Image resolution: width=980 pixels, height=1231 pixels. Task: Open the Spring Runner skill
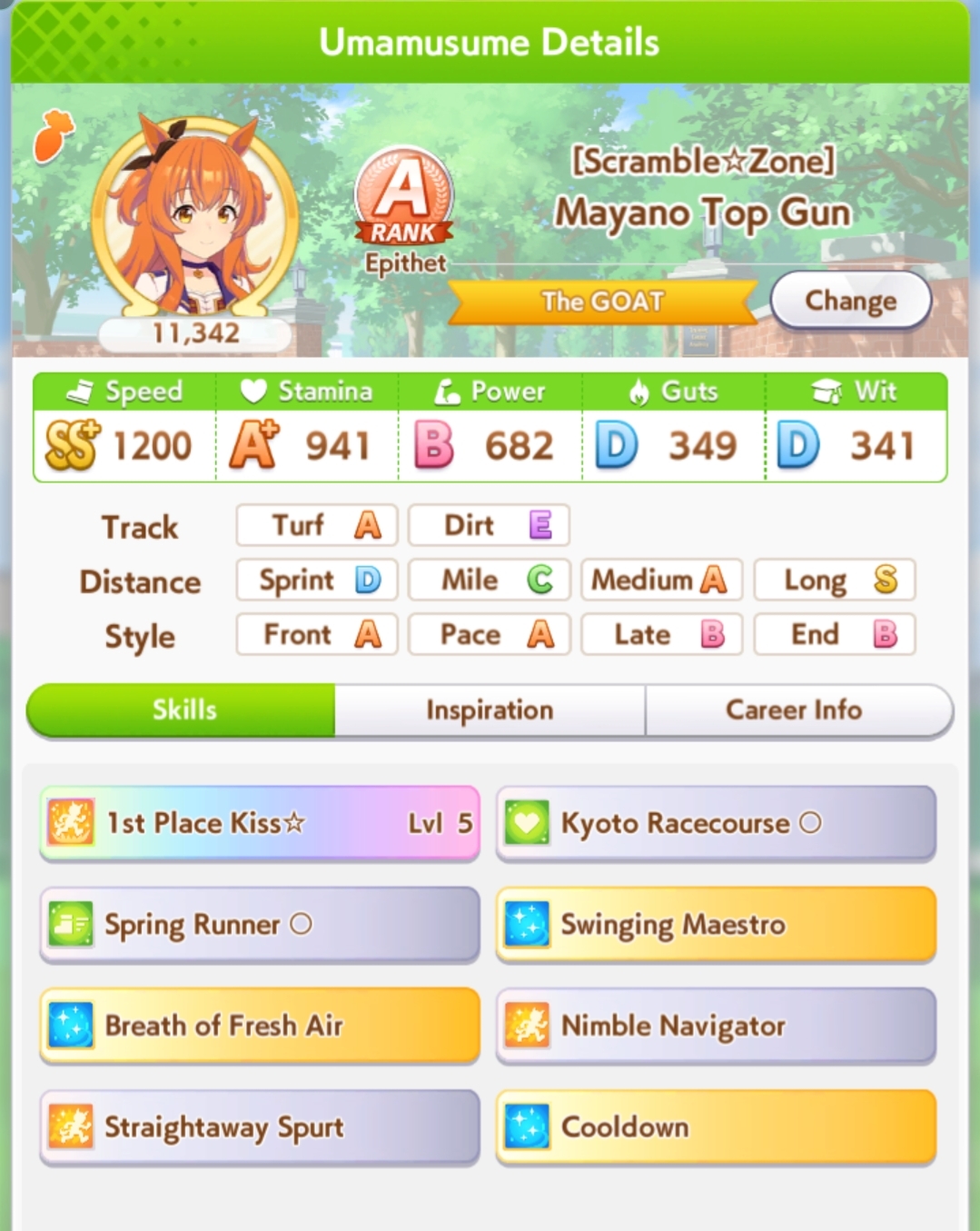tap(260, 925)
